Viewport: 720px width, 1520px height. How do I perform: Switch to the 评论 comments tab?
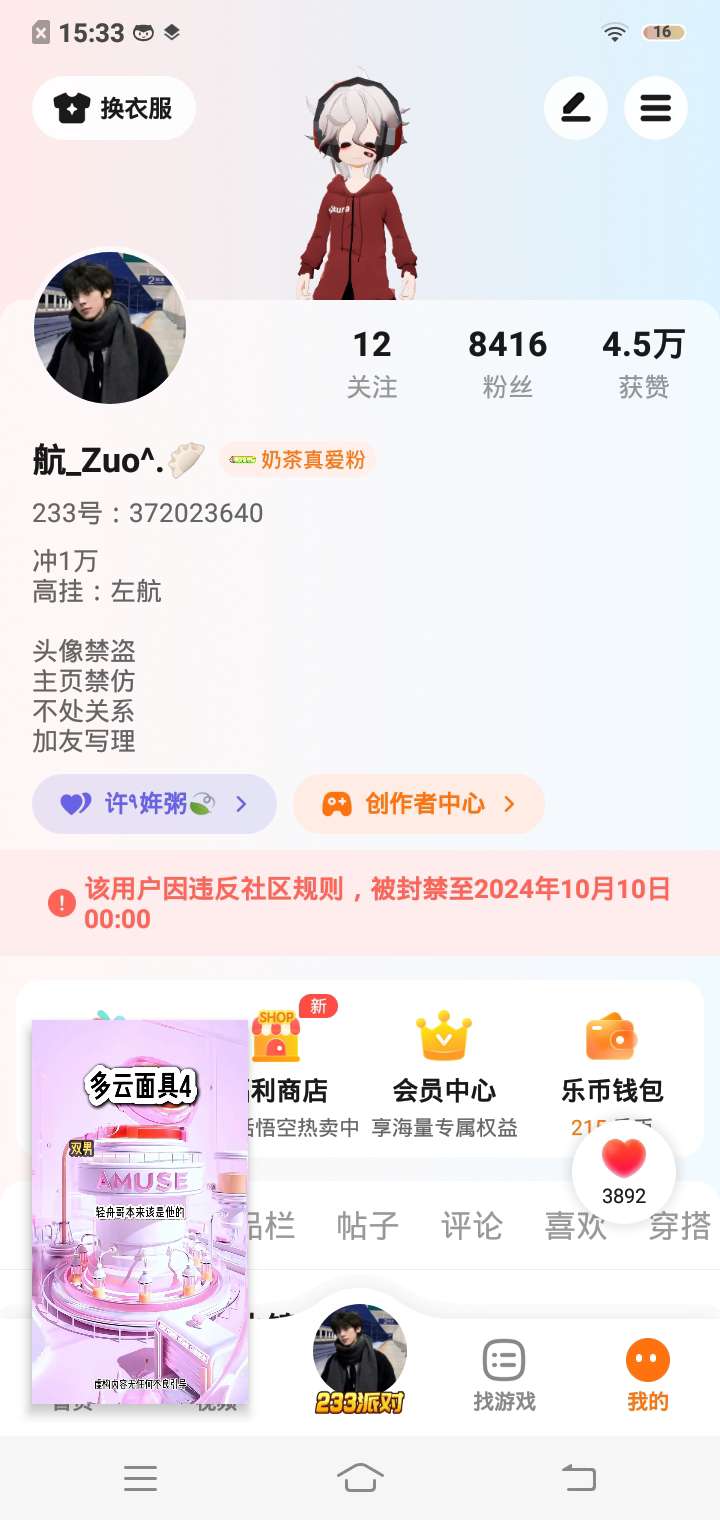pos(472,1226)
